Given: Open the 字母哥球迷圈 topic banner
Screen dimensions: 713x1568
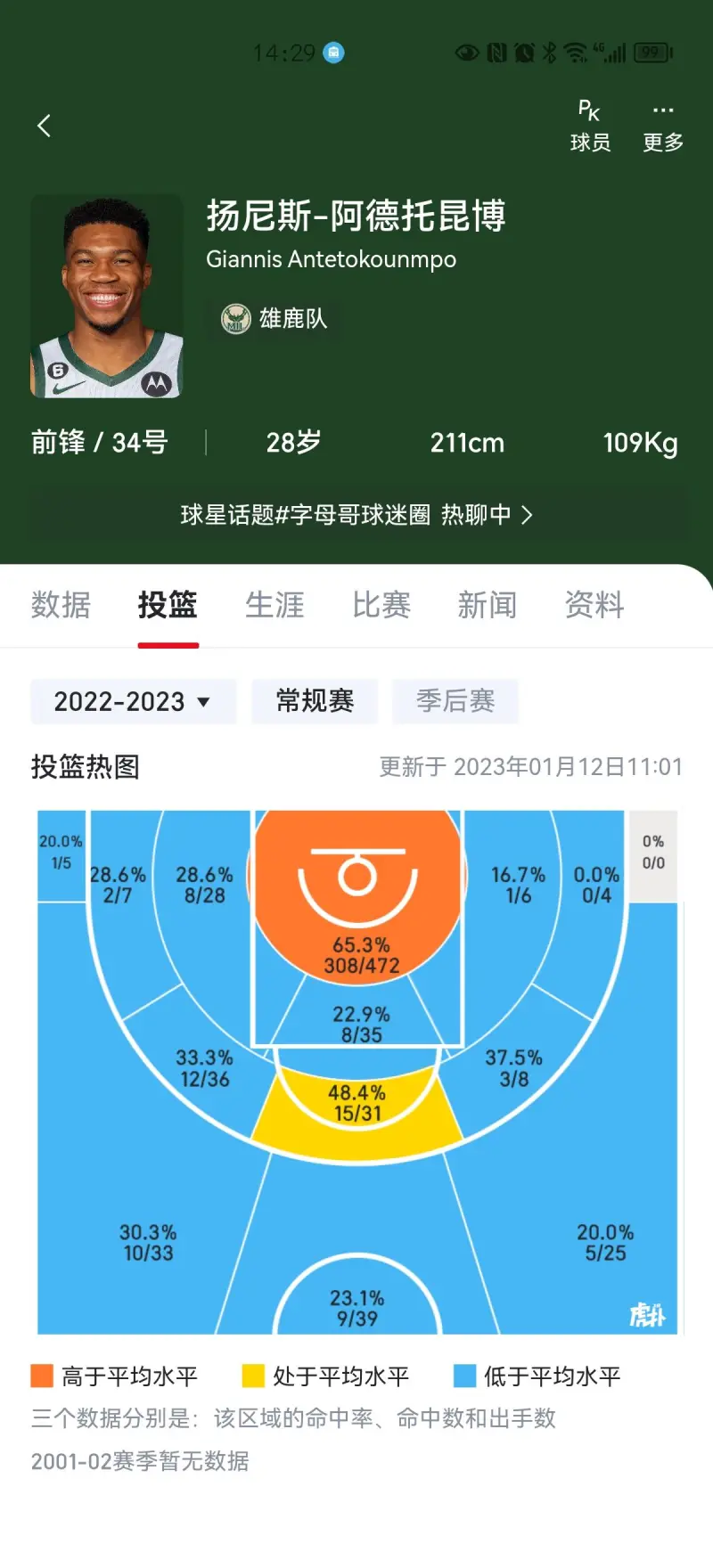Looking at the screenshot, I should 356,515.
